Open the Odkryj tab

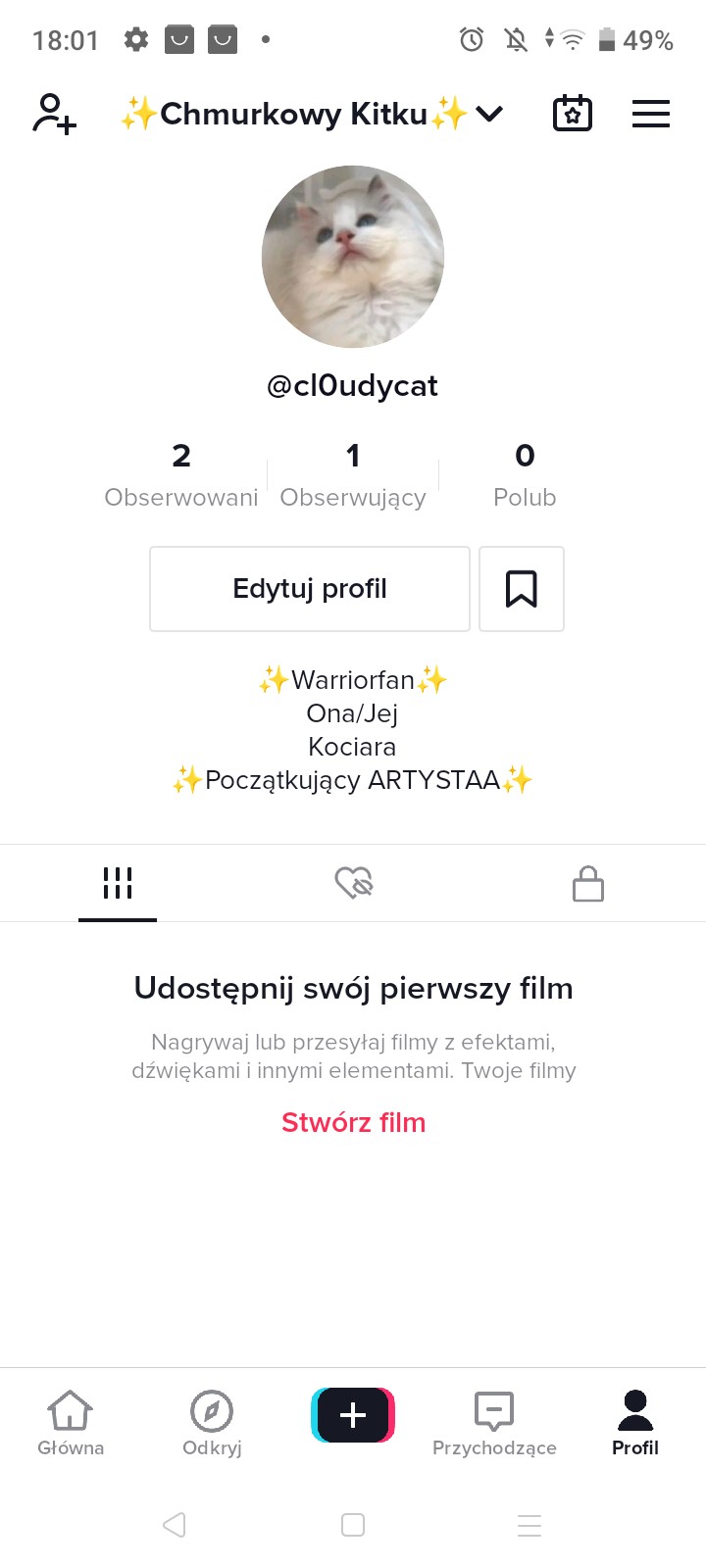point(212,1423)
